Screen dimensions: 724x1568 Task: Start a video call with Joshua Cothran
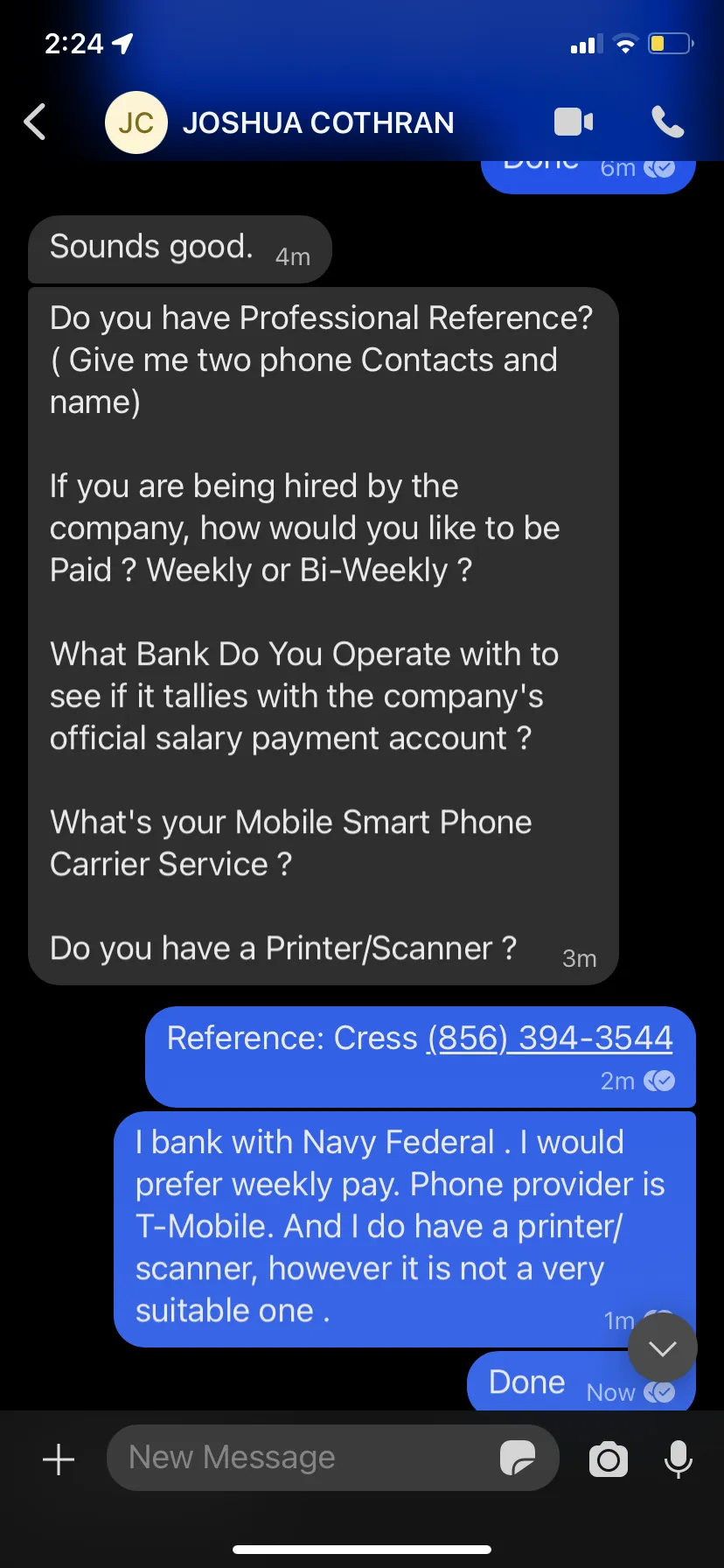(x=574, y=122)
